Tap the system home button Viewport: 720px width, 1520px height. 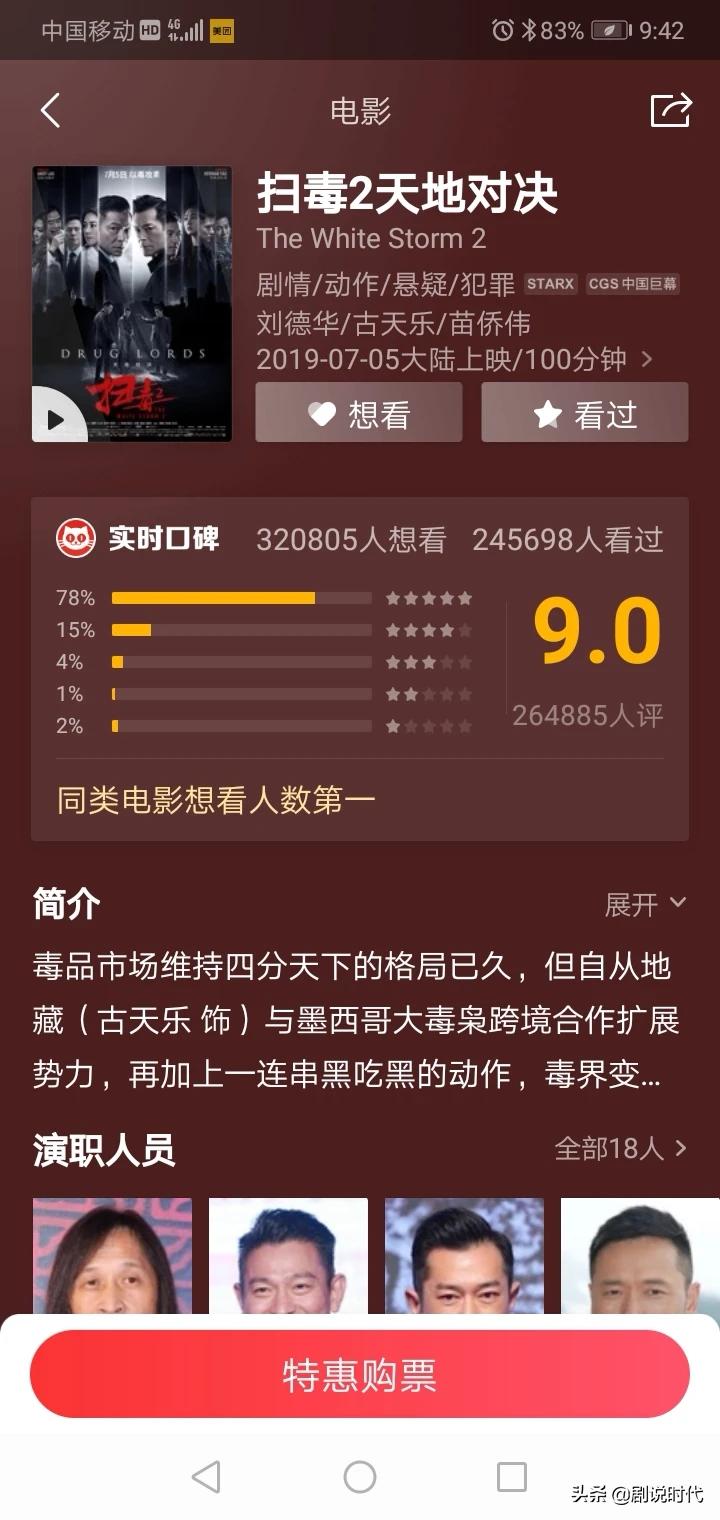[360, 1477]
